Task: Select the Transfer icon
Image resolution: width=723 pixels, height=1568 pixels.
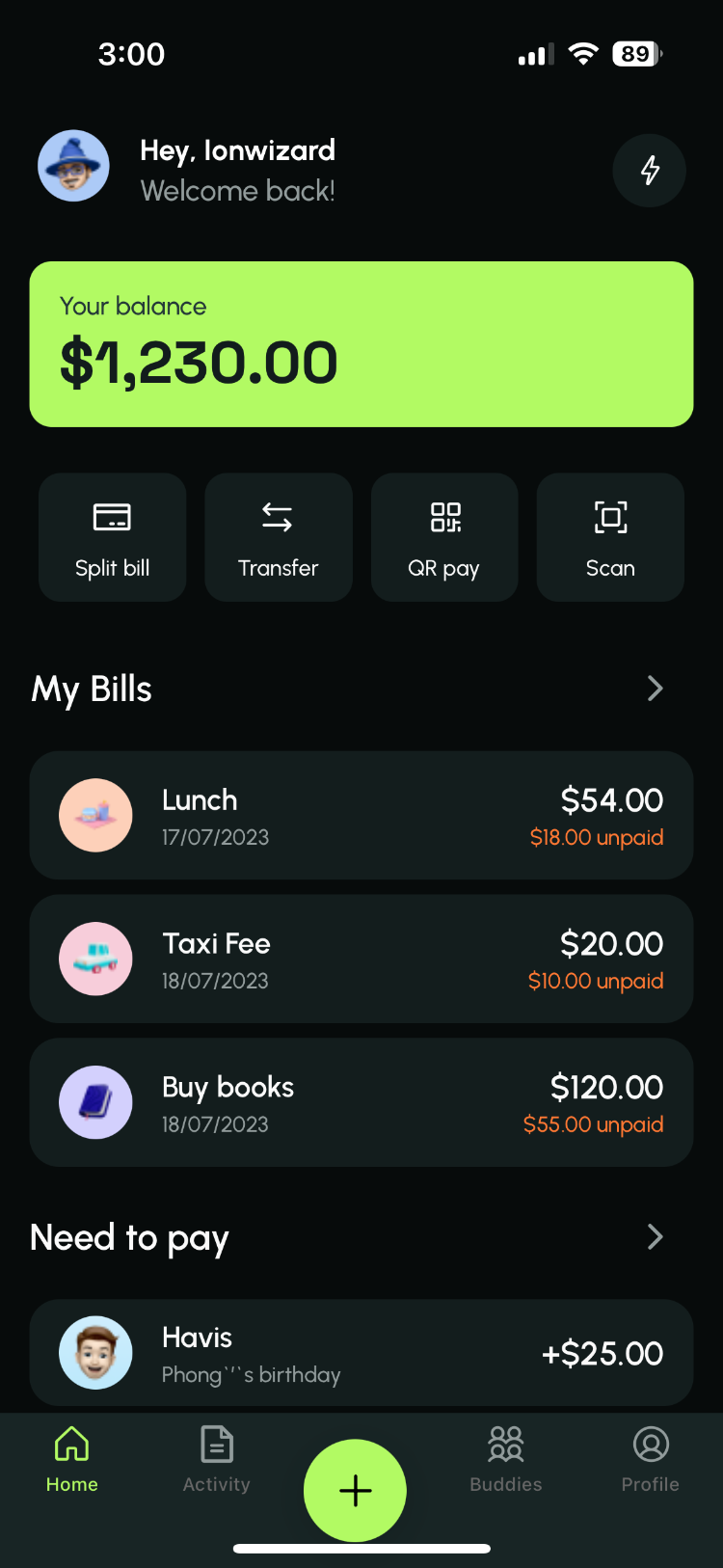Action: click(278, 537)
